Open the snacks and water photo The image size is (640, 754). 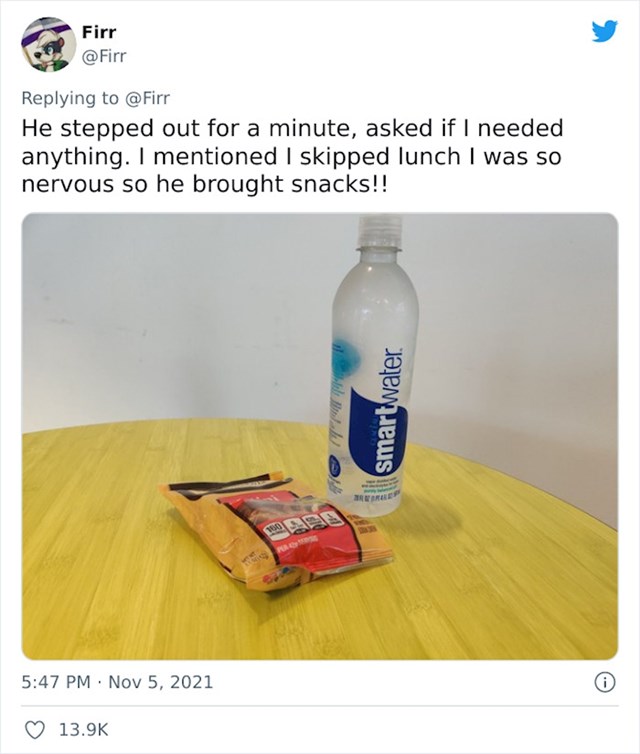pos(320,436)
